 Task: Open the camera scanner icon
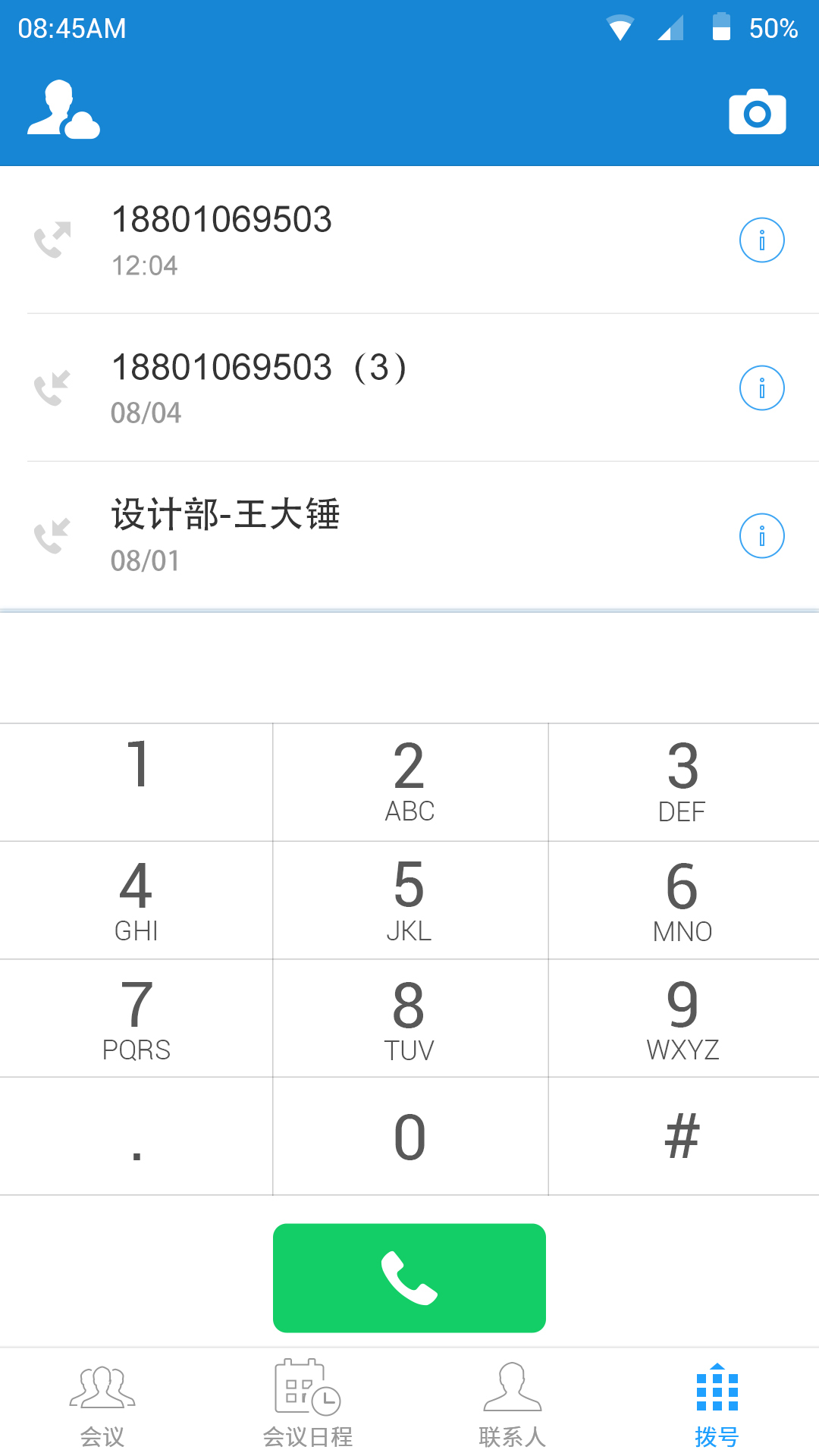(x=756, y=111)
